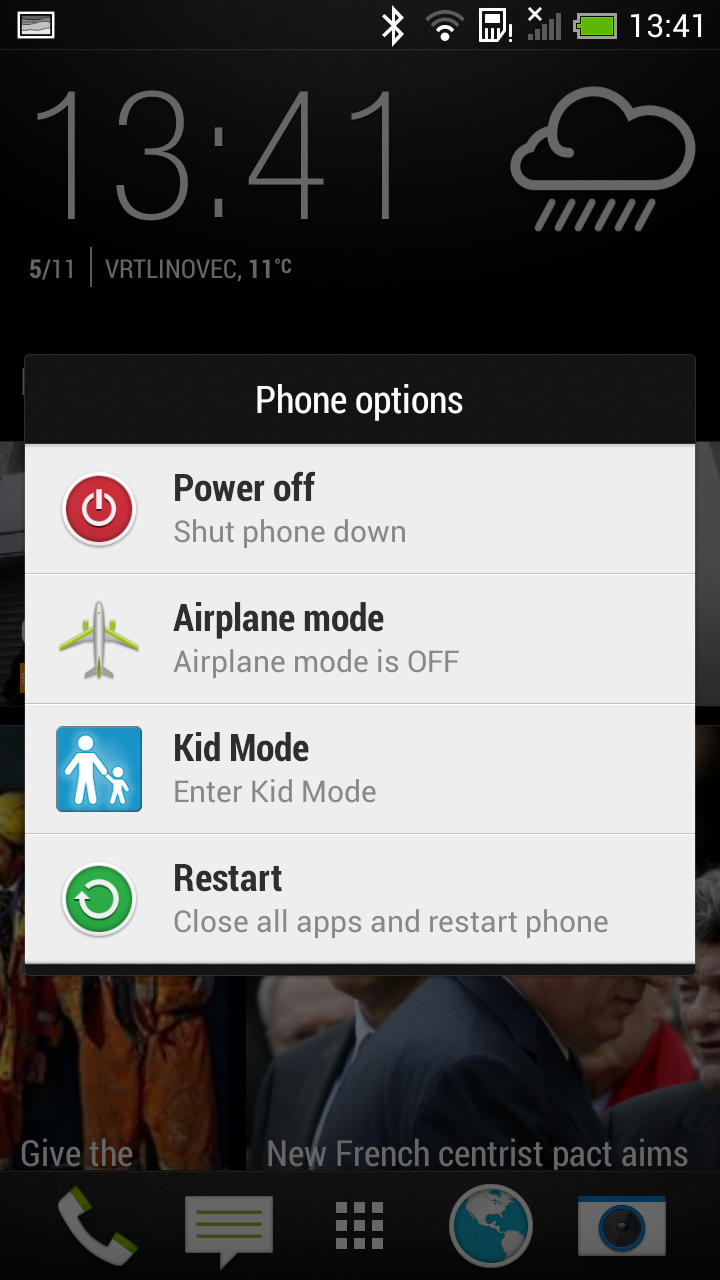The width and height of the screenshot is (720, 1280).
Task: Toggle Airplane mode option
Action: [x=360, y=639]
